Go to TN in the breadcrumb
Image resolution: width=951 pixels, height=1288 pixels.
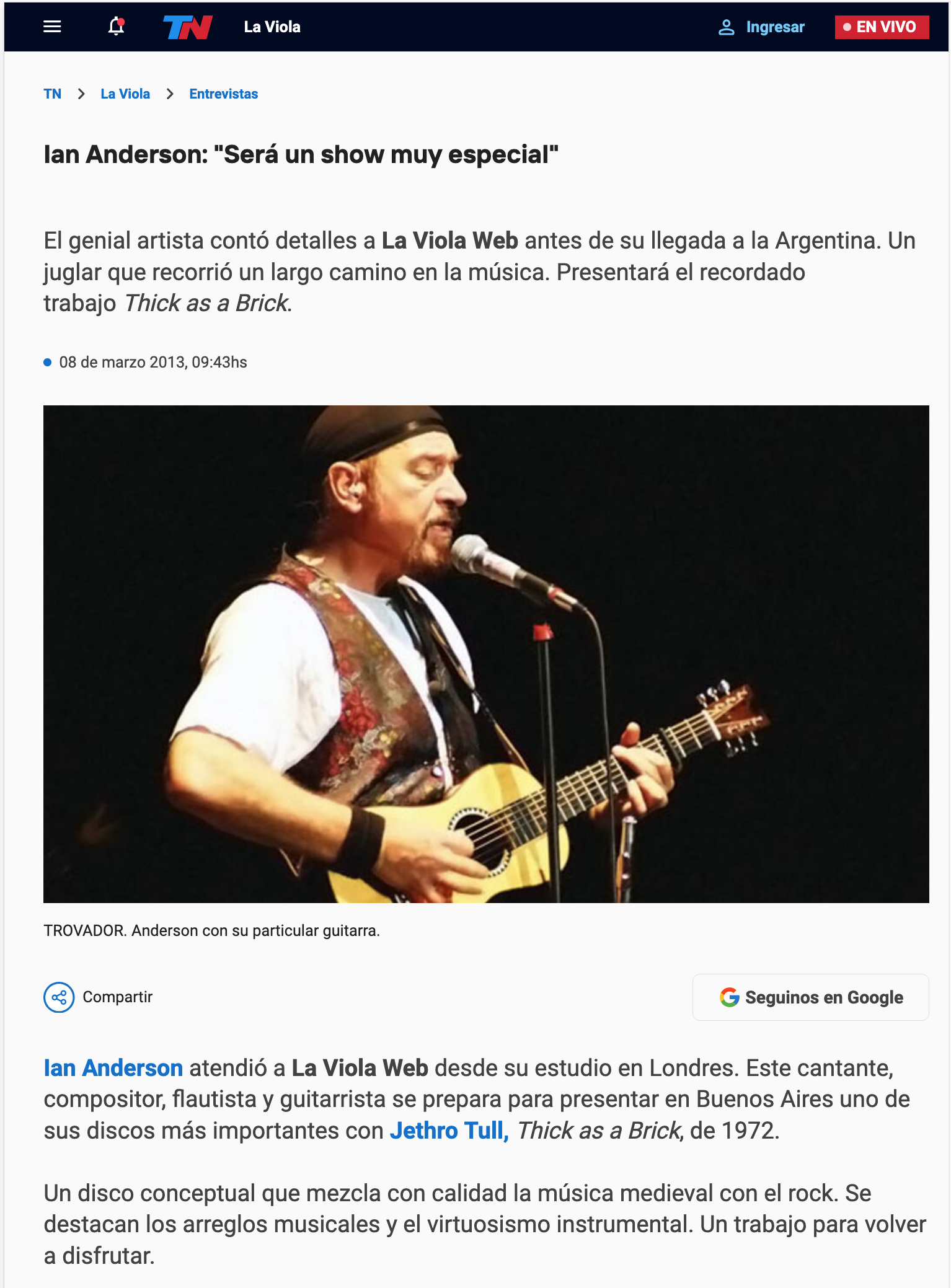click(x=53, y=94)
